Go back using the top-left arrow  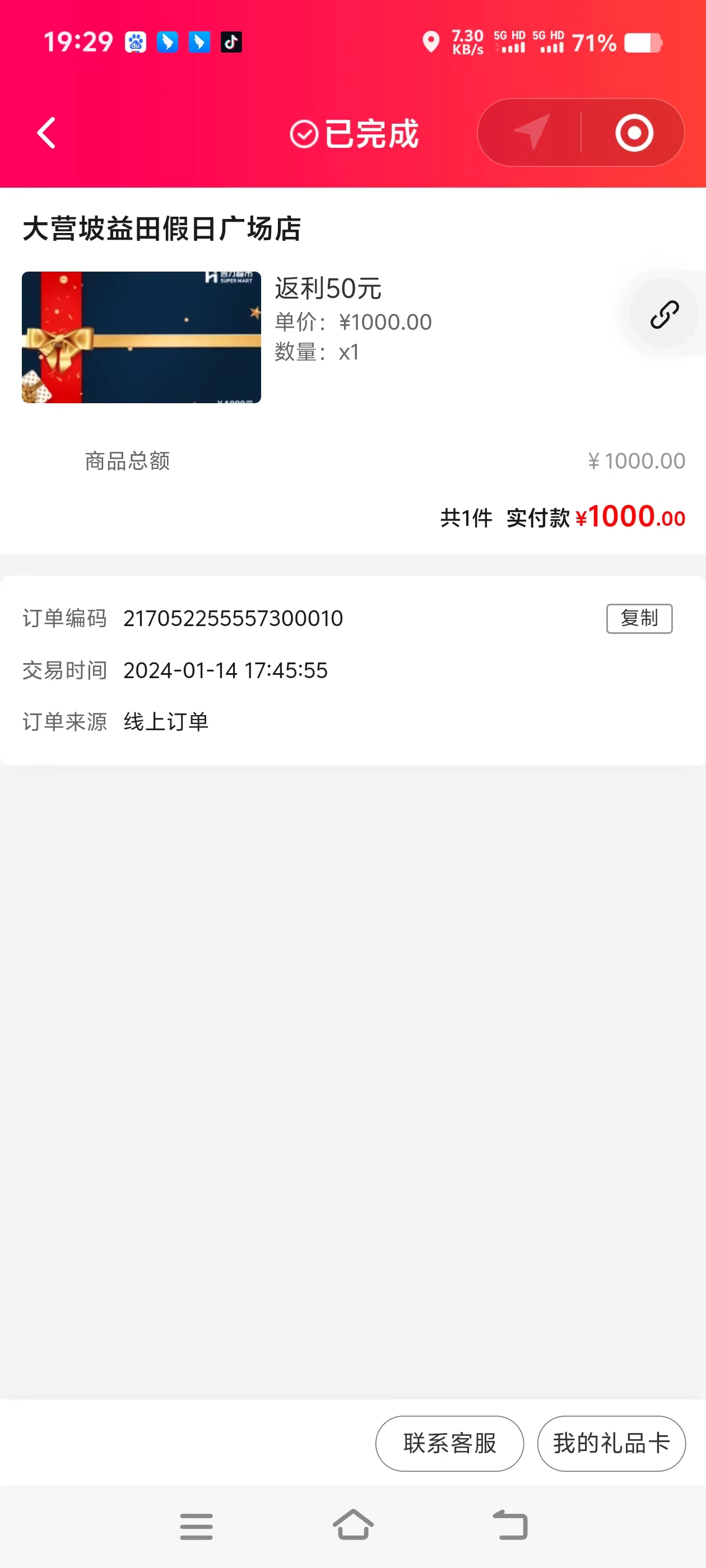[47, 133]
